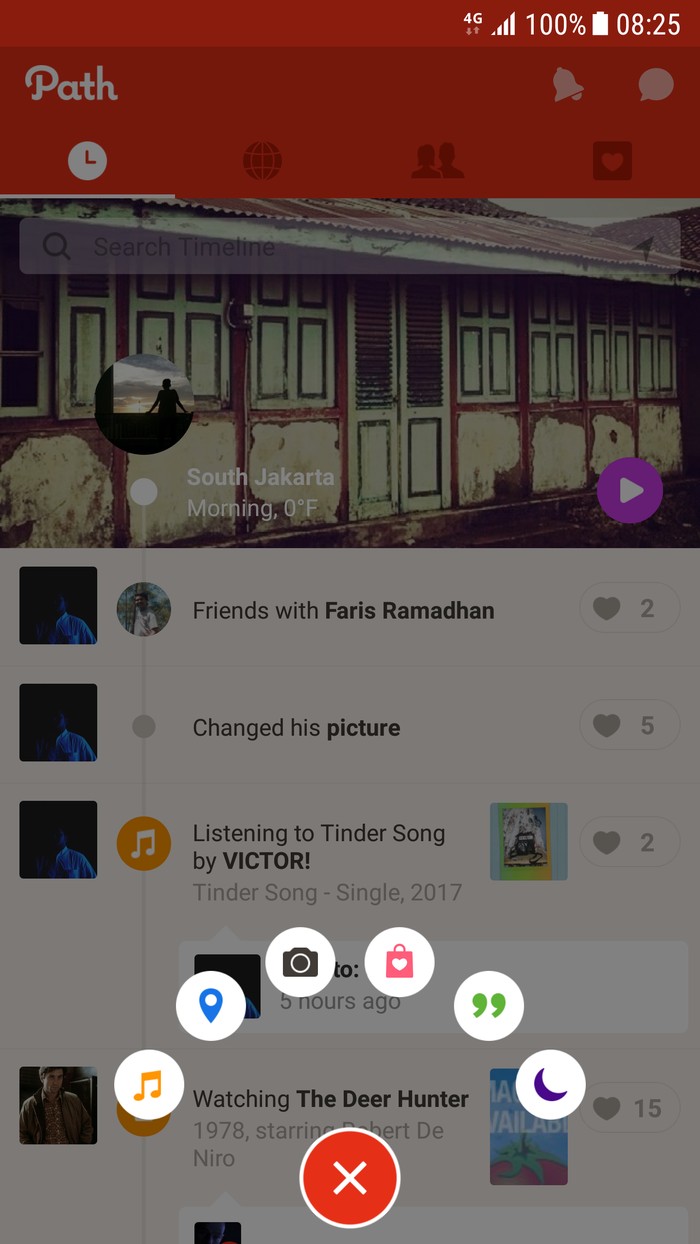Viewport: 700px width, 1244px height.
Task: Open the round profile picture
Action: [x=144, y=404]
